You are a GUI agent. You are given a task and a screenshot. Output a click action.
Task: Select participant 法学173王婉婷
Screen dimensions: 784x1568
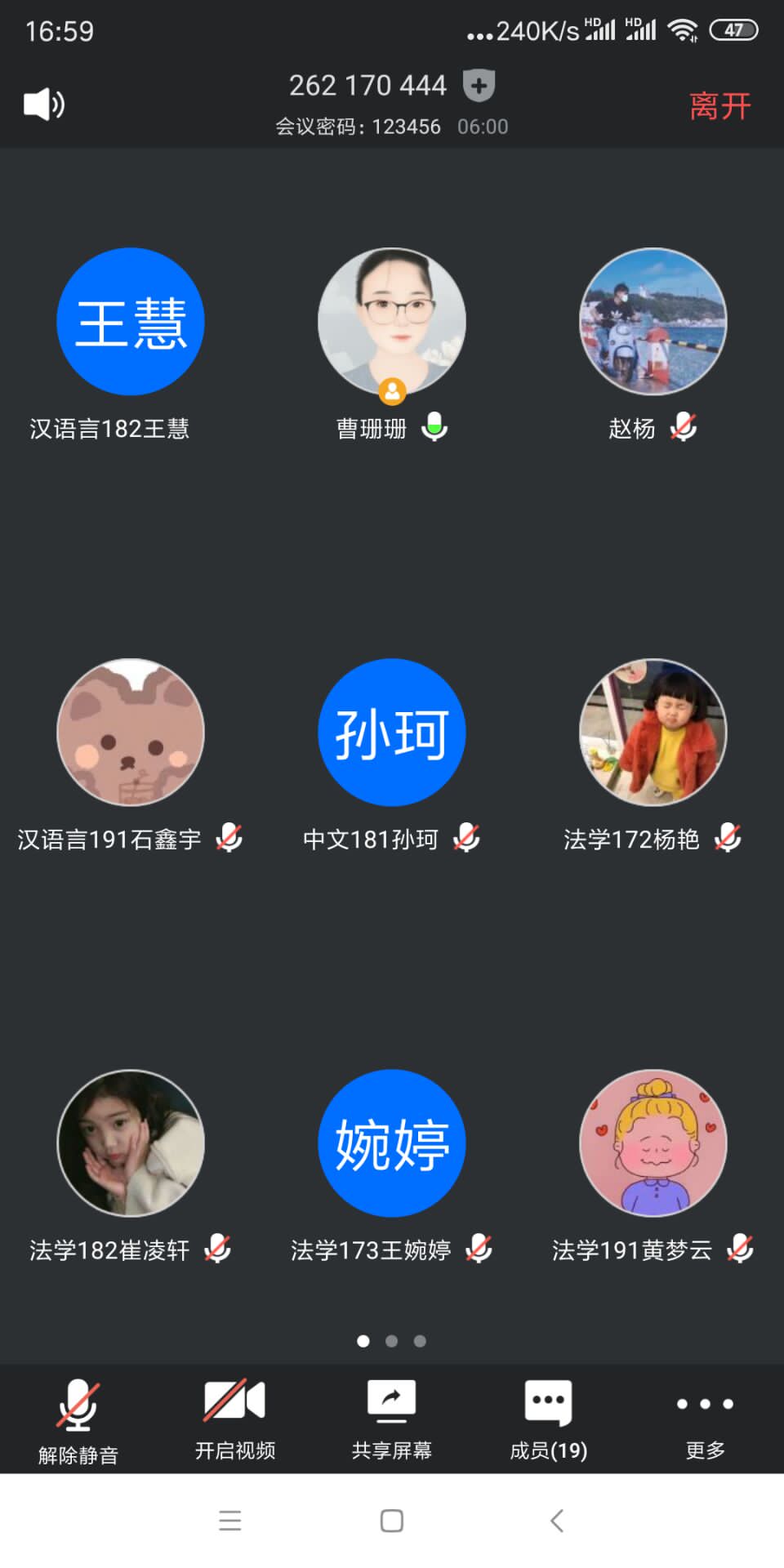(x=392, y=1143)
